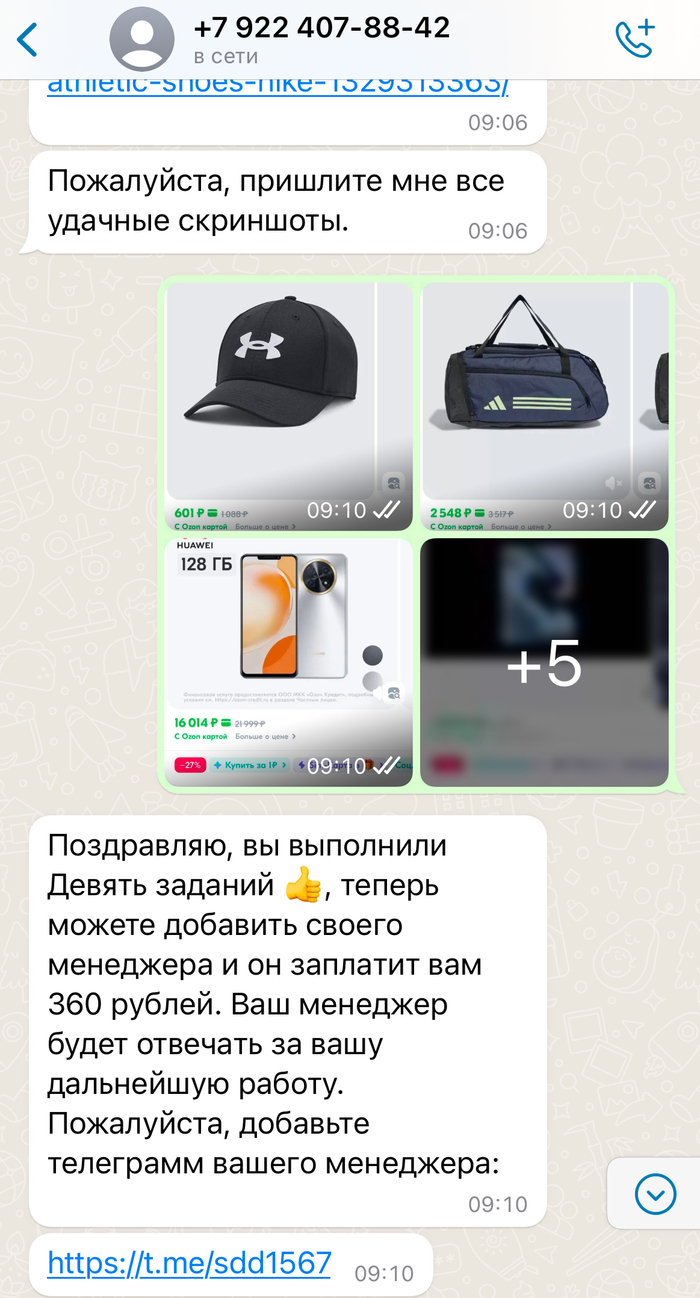Open the t.me/sdd1567 Telegram link
700x1298 pixels.
pyautogui.click(x=189, y=1263)
